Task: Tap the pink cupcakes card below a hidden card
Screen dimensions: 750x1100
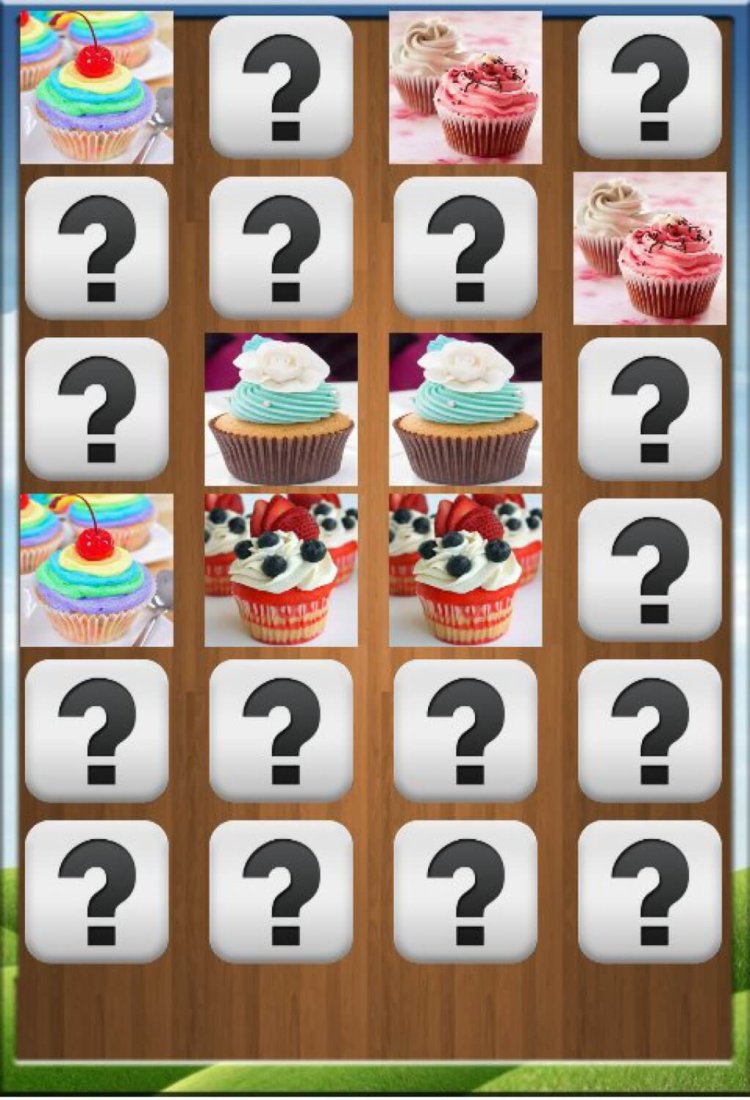Action: pos(650,248)
